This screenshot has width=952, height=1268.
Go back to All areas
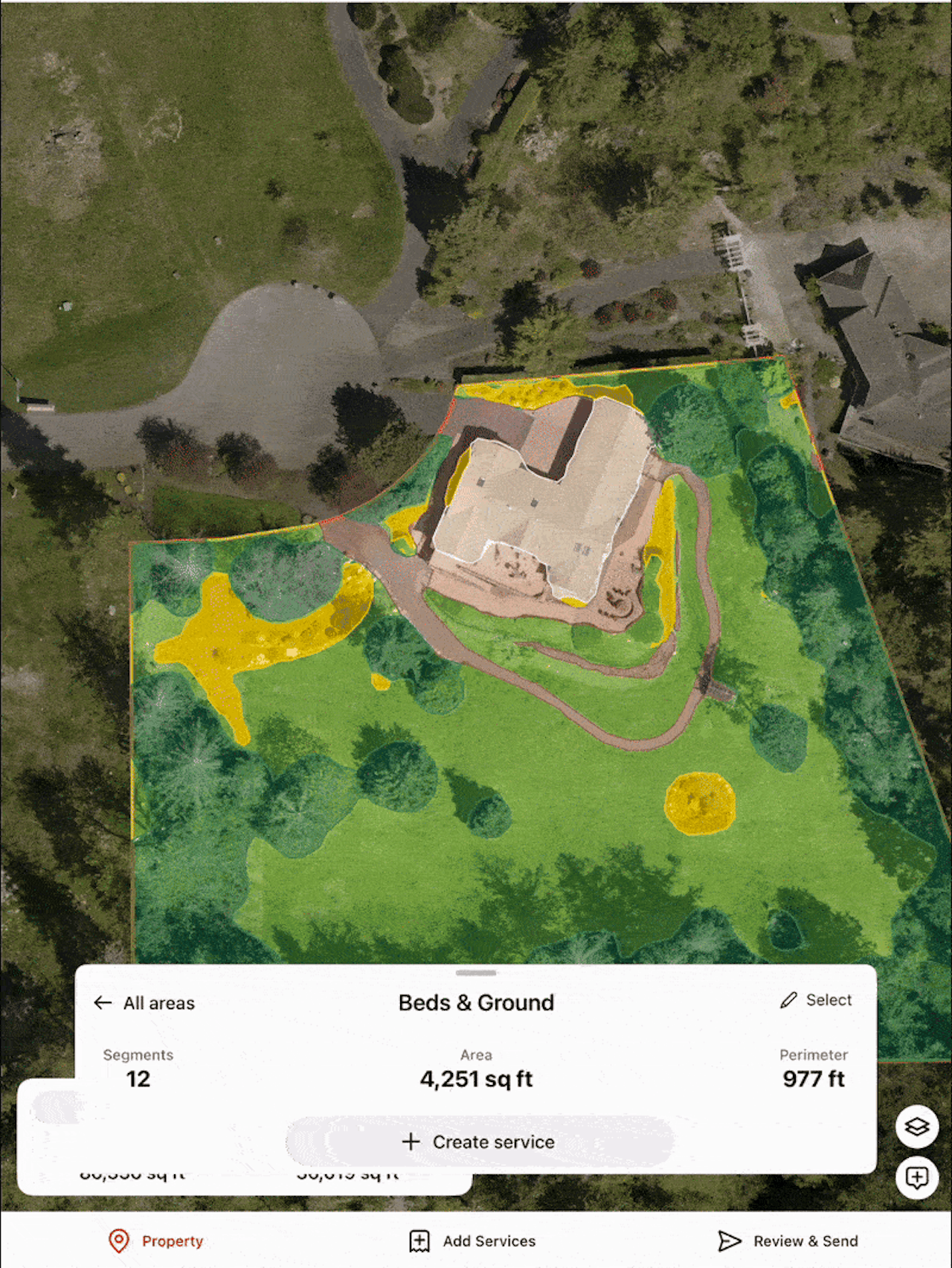click(144, 1003)
